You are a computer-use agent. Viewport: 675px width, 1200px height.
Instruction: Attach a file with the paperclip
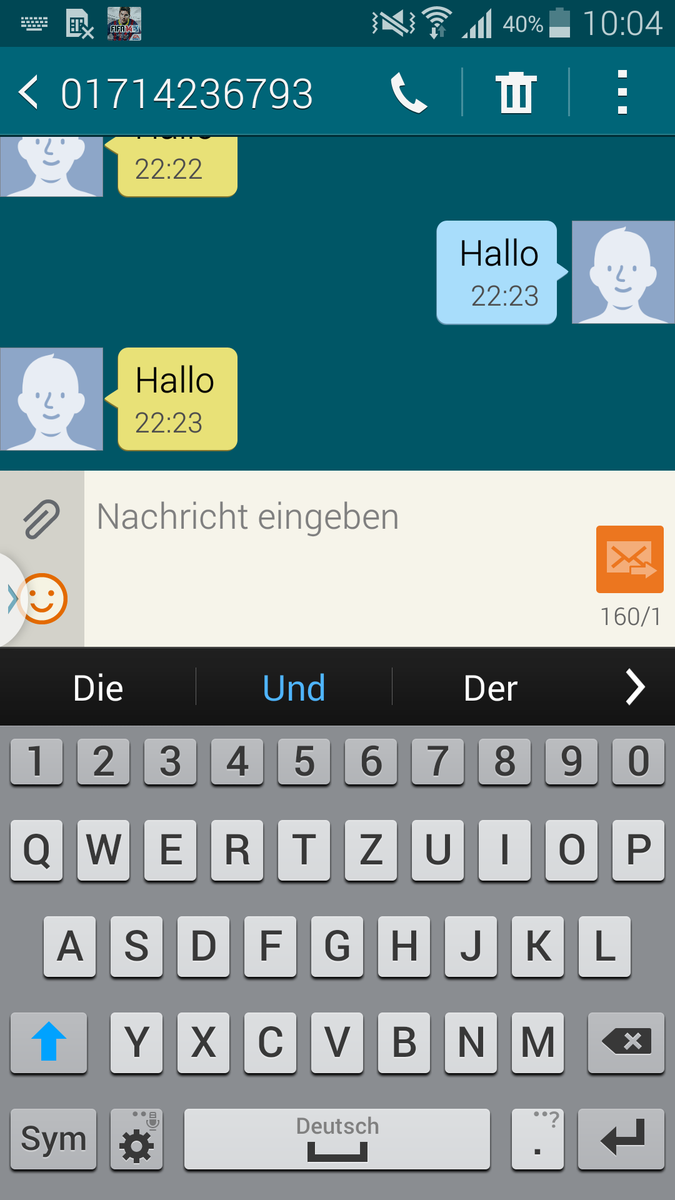42,518
